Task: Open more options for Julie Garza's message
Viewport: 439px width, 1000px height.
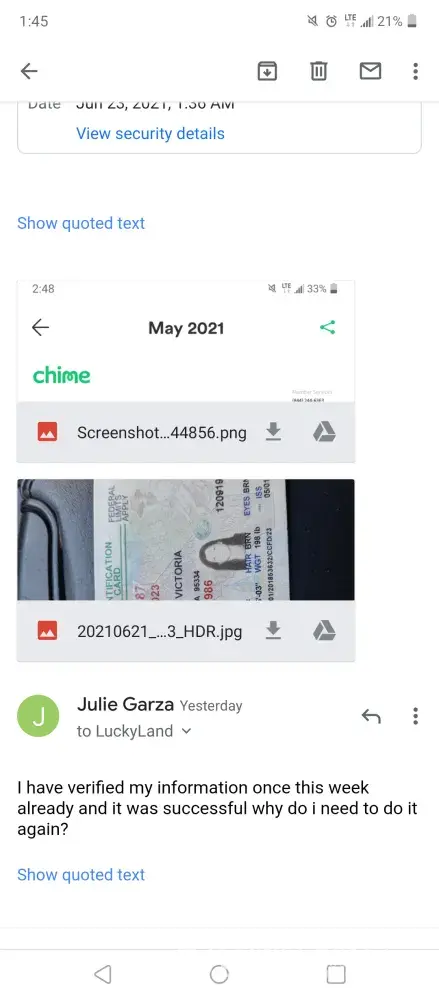Action: tap(415, 716)
